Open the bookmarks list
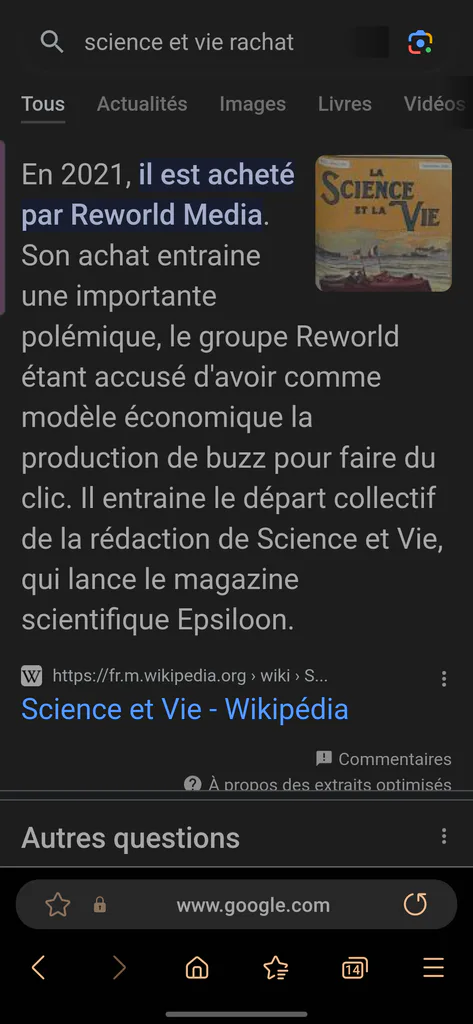The width and height of the screenshot is (473, 1024). [x=276, y=968]
